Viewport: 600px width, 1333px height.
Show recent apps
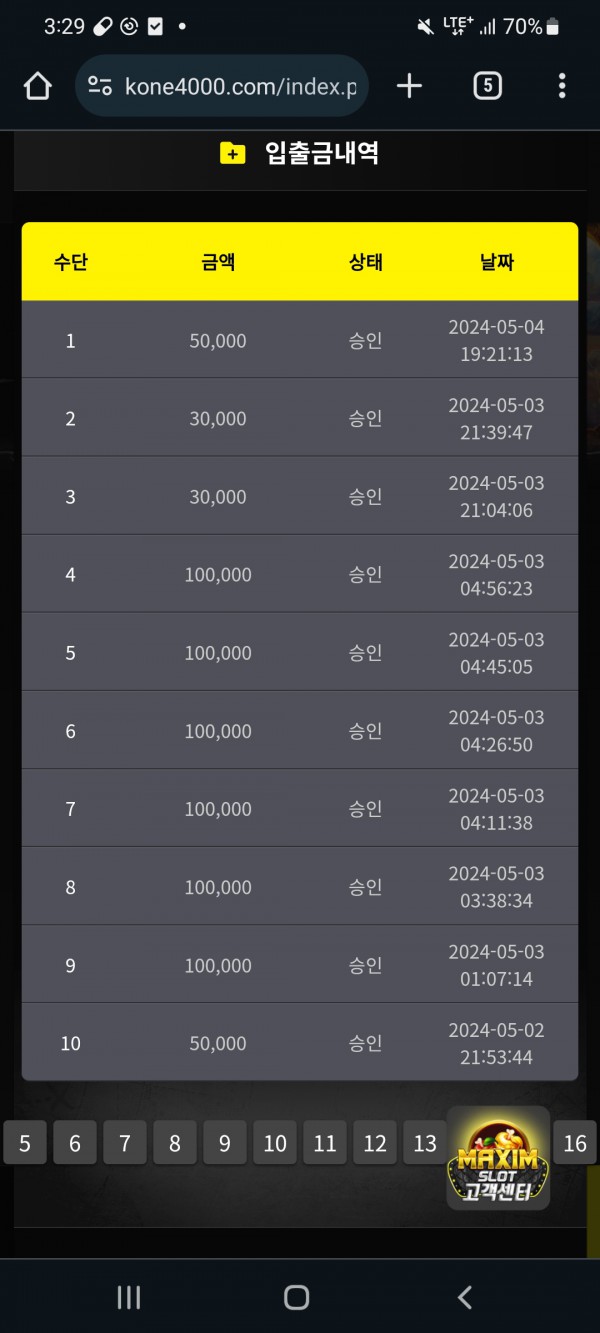pos(129,1297)
